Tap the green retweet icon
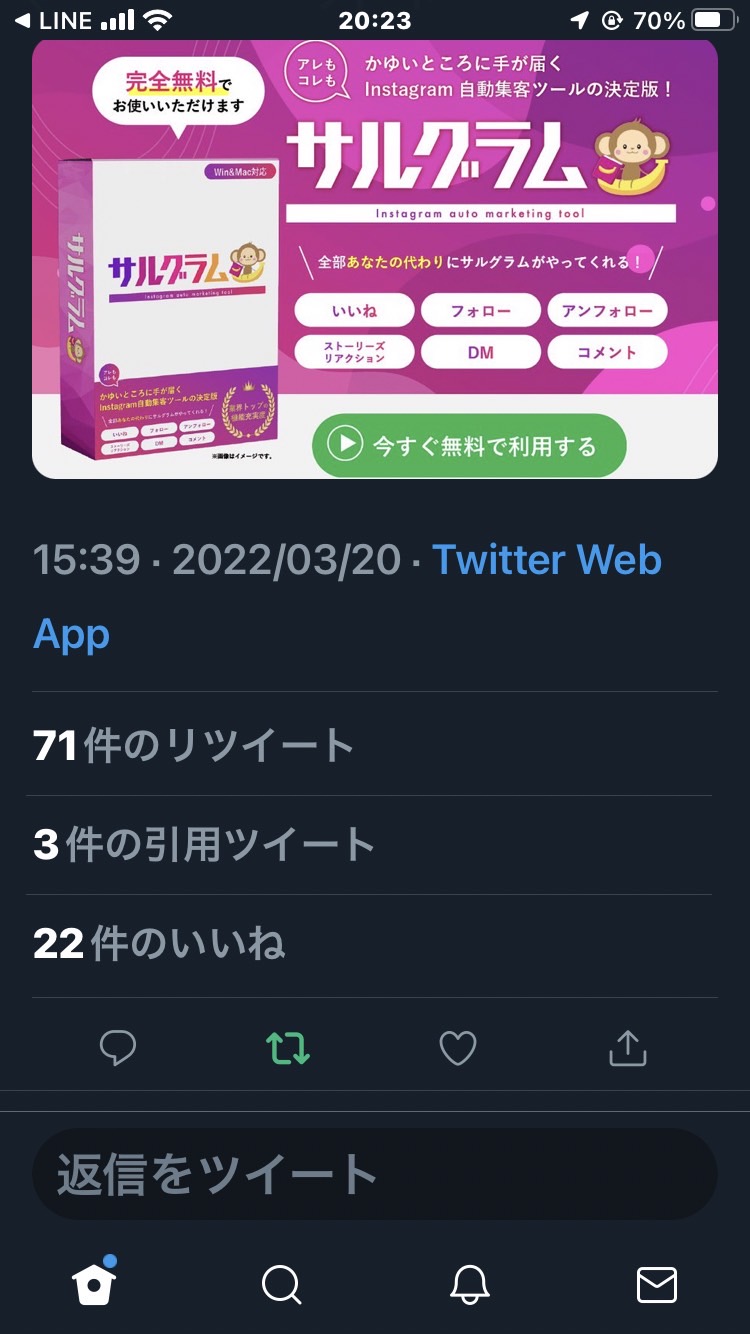The image size is (750, 1334). point(288,1048)
